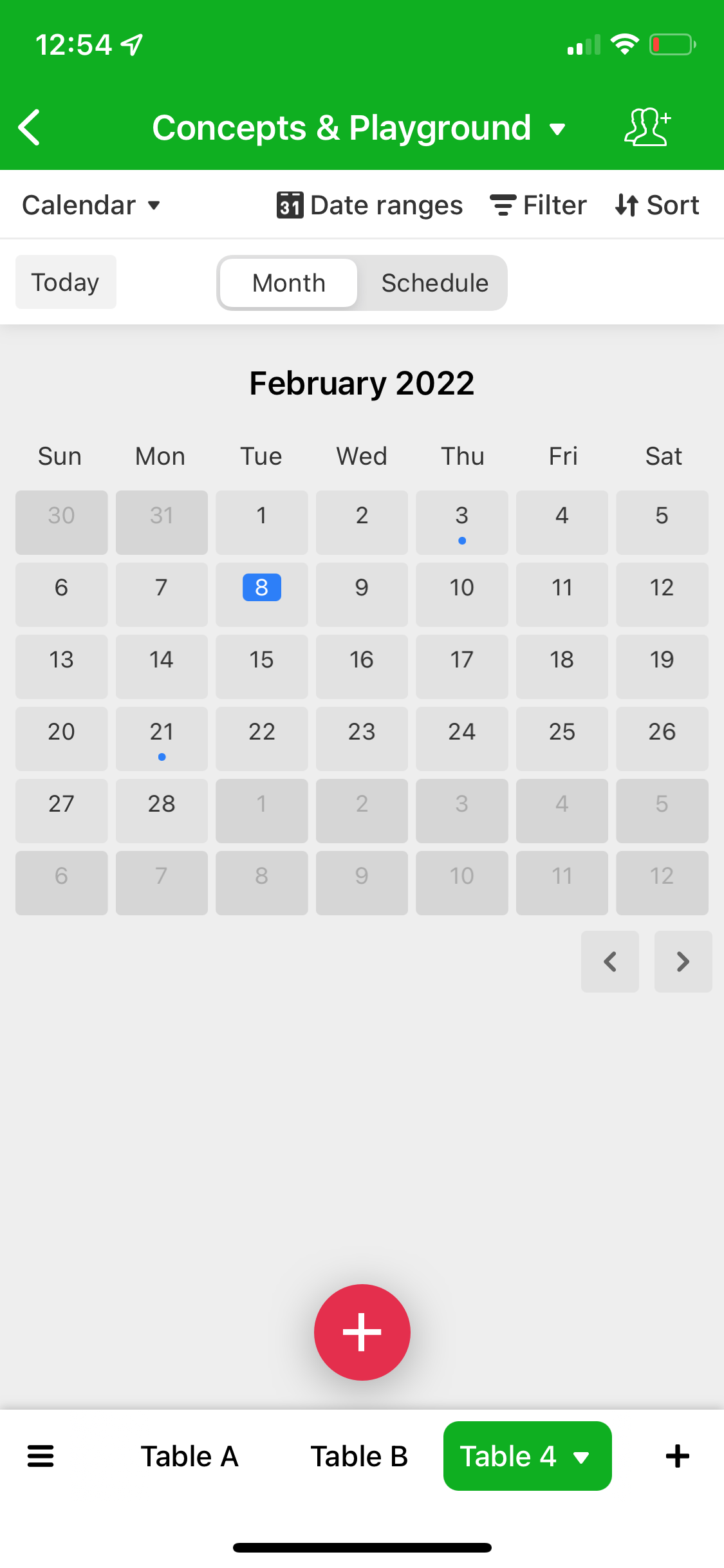
Task: Open Date ranges settings
Action: pos(369,205)
